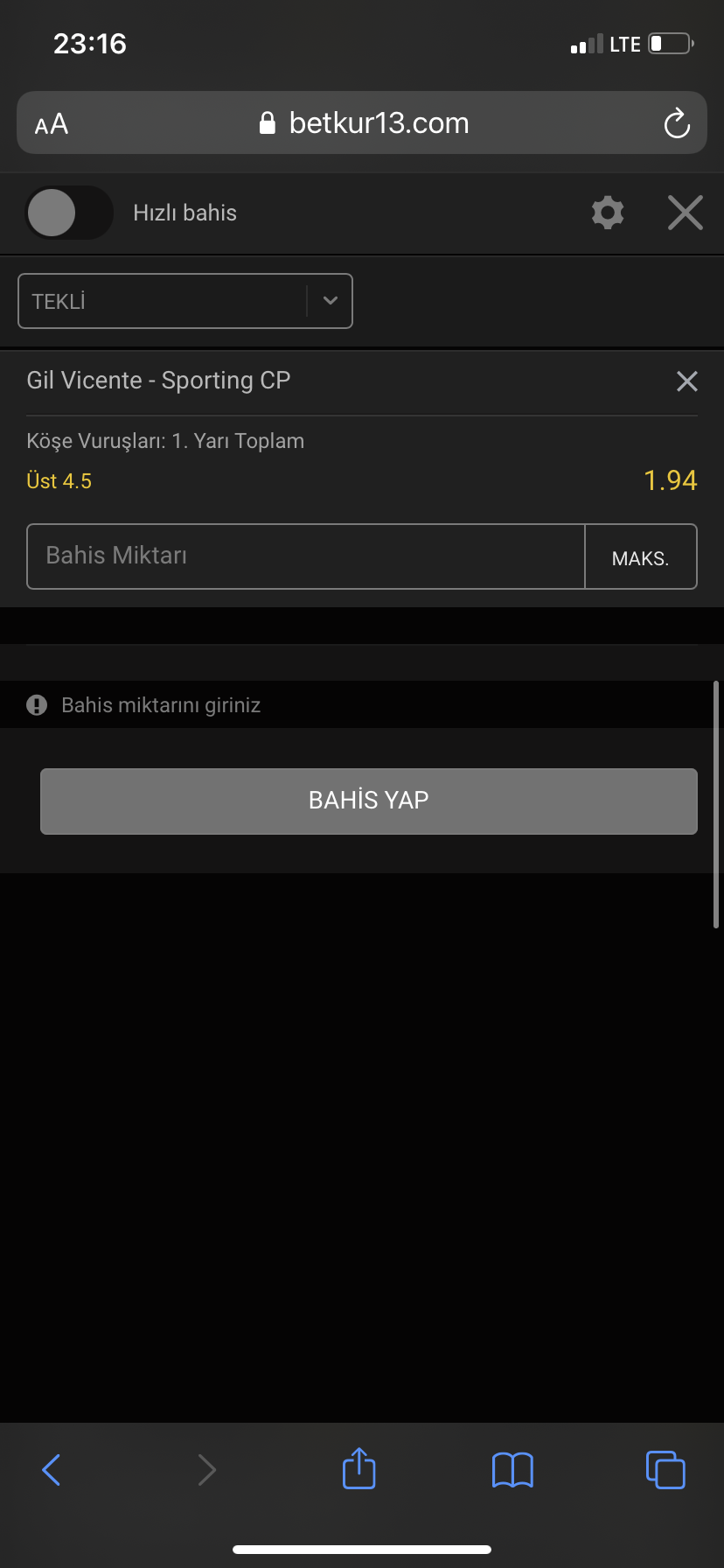Close the bet slip panel
724x1568 pixels.
click(686, 213)
